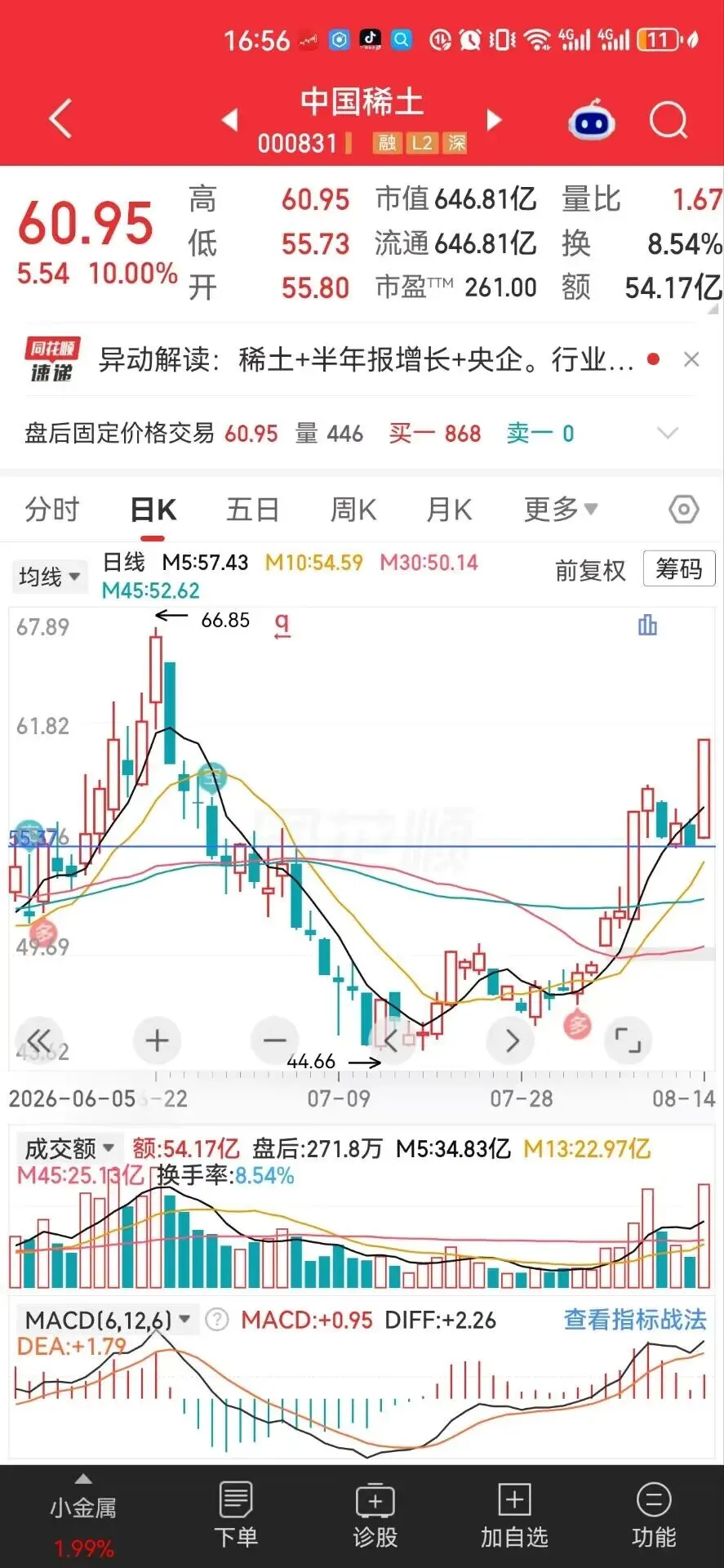Open chart settings hexagon icon
The height and width of the screenshot is (1568, 724).
tap(683, 510)
